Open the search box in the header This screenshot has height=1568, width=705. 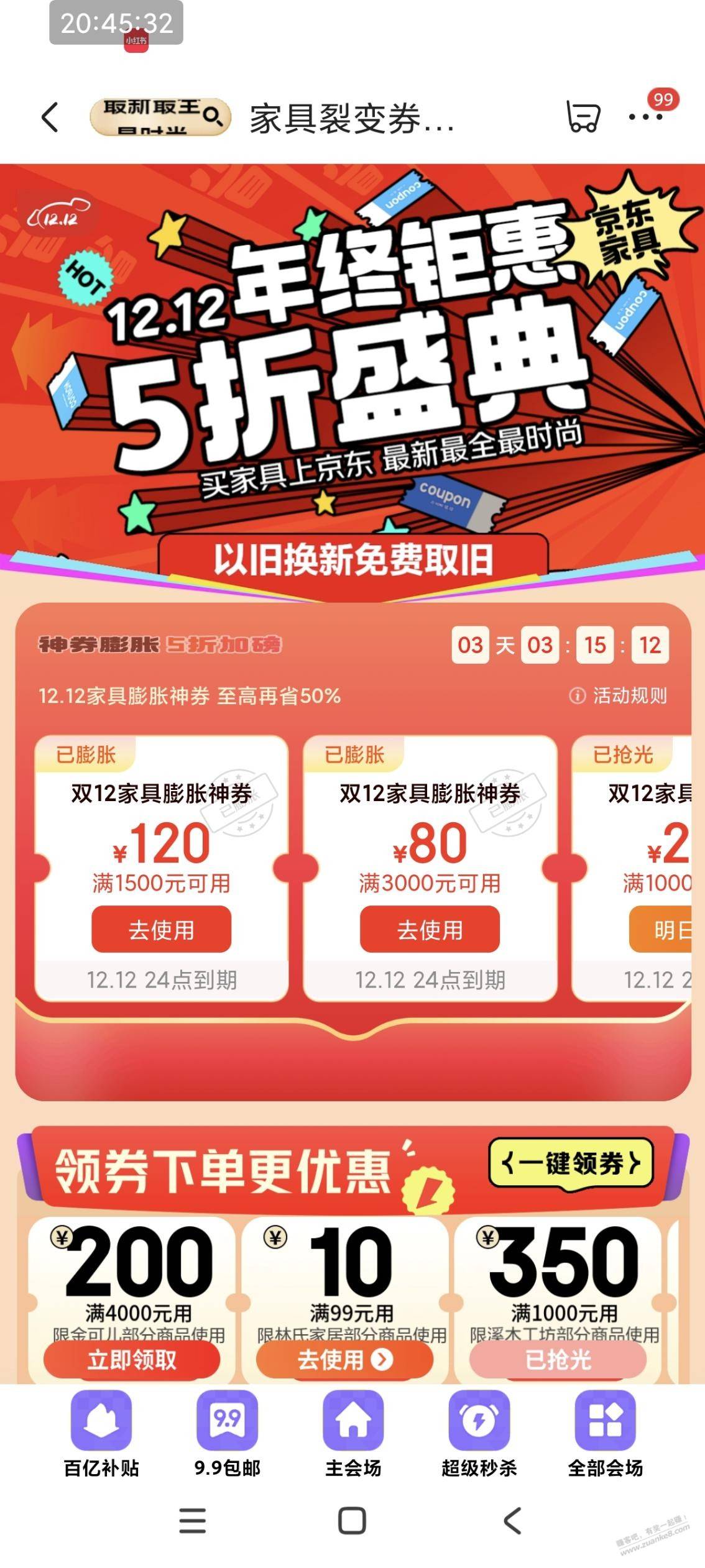coord(160,117)
